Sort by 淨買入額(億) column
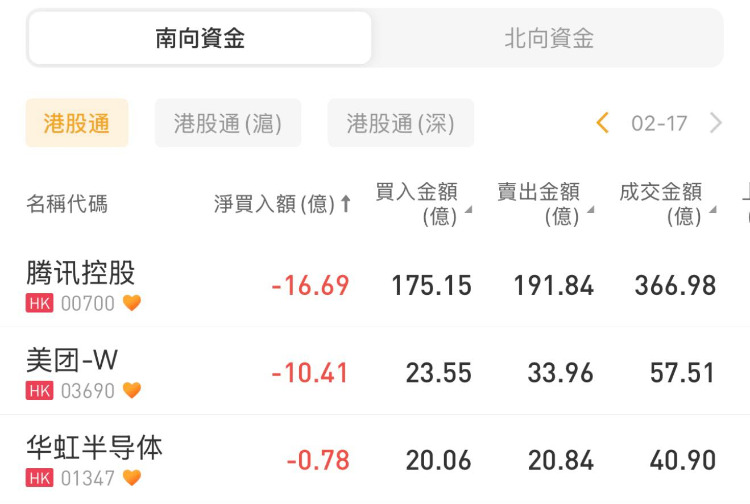 [282, 204]
